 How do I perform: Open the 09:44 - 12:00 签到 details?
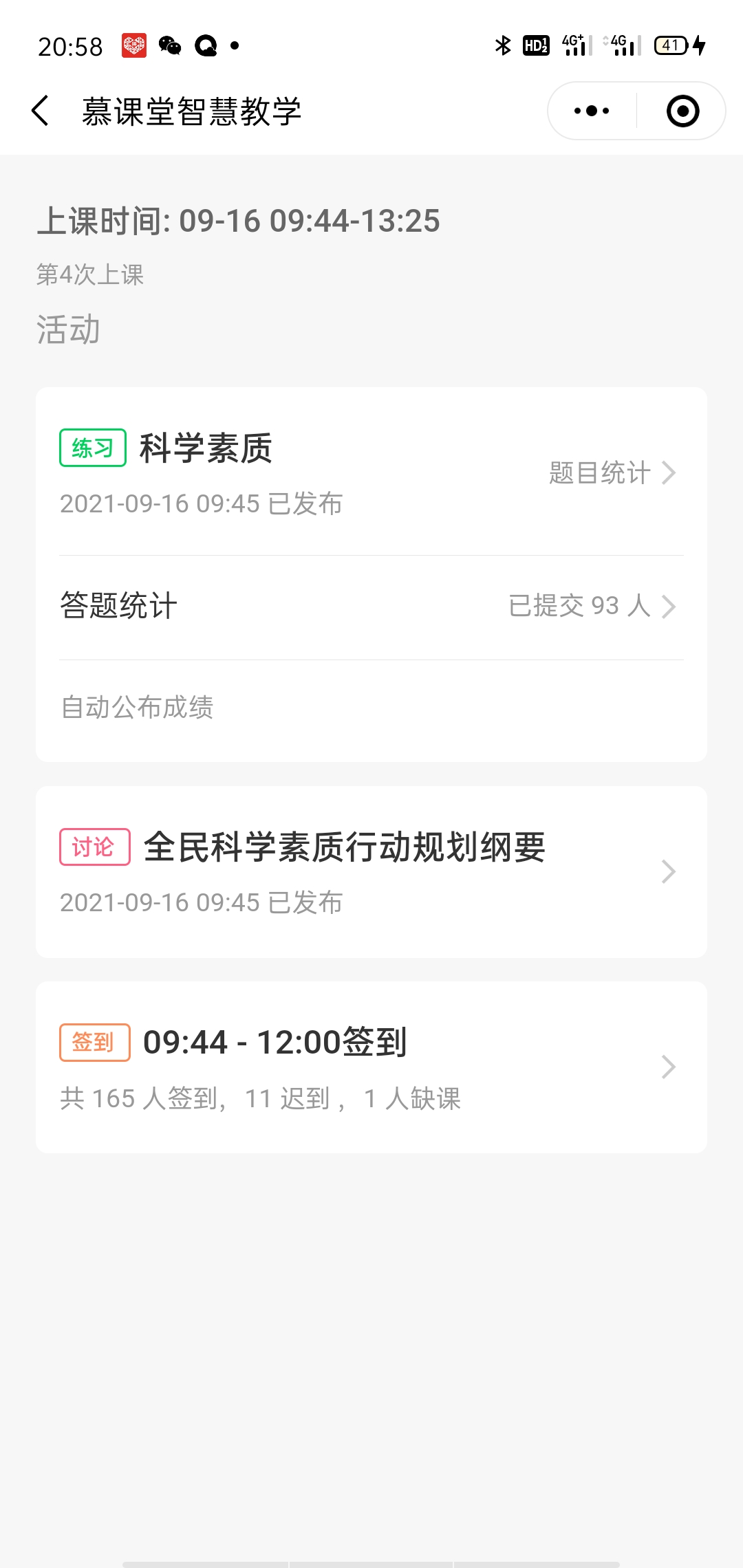point(371,1067)
